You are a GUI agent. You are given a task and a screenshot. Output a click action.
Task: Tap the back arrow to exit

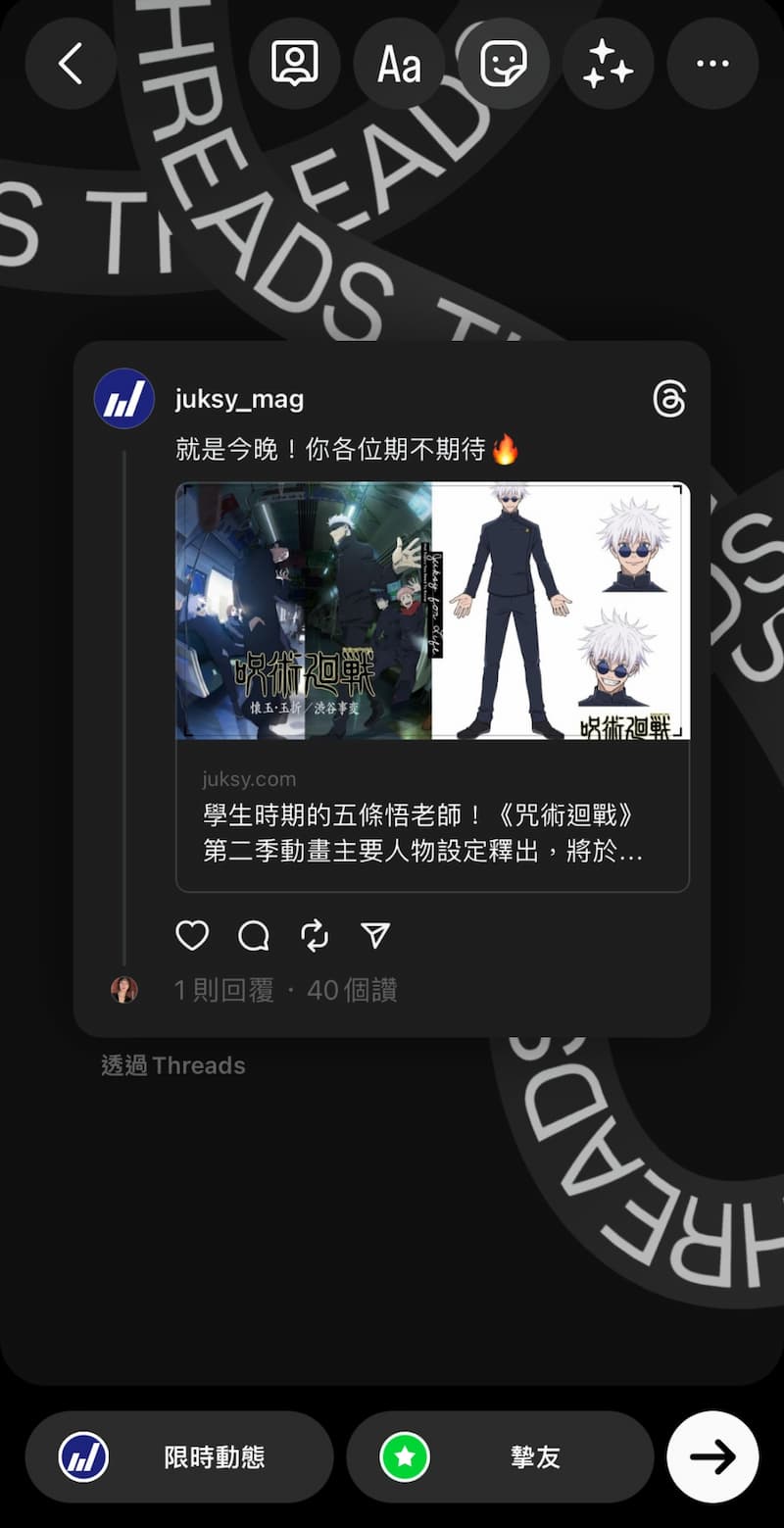point(69,63)
